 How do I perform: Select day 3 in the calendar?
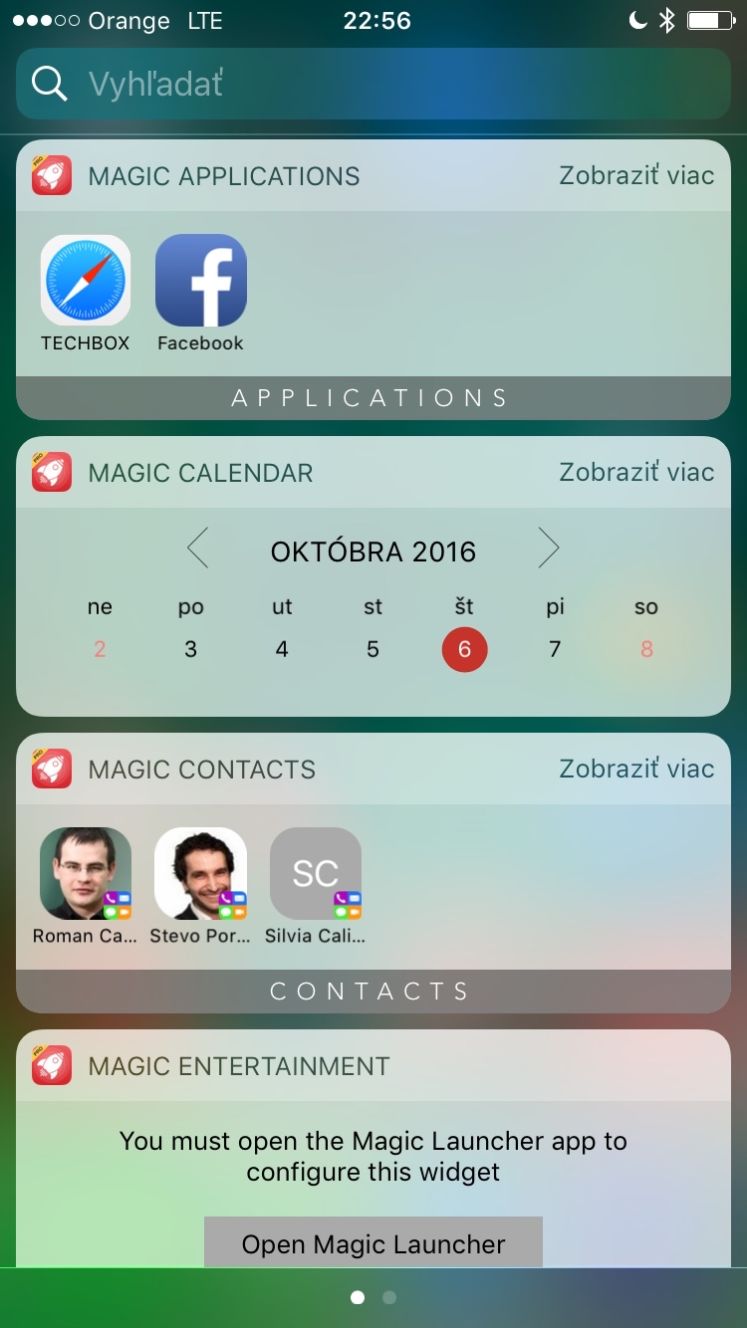click(x=190, y=649)
